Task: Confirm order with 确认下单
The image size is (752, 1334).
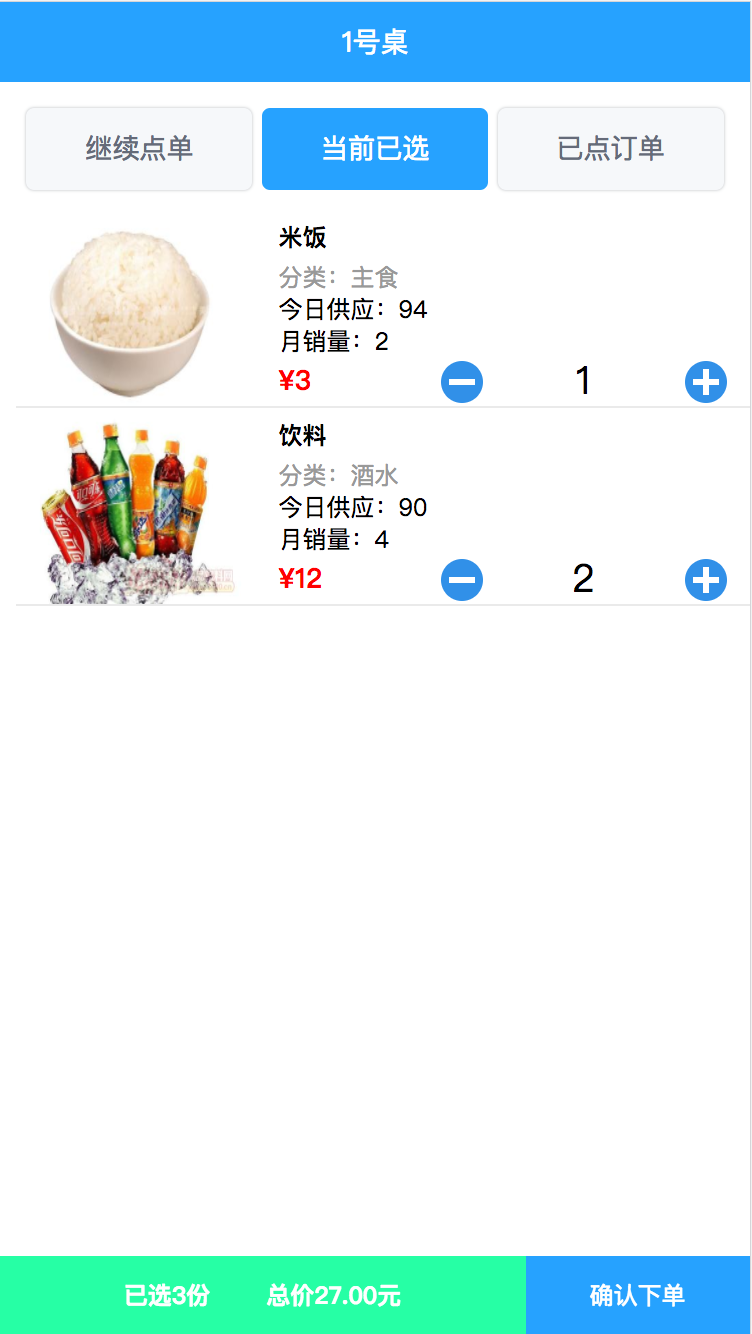Action: (x=638, y=1295)
